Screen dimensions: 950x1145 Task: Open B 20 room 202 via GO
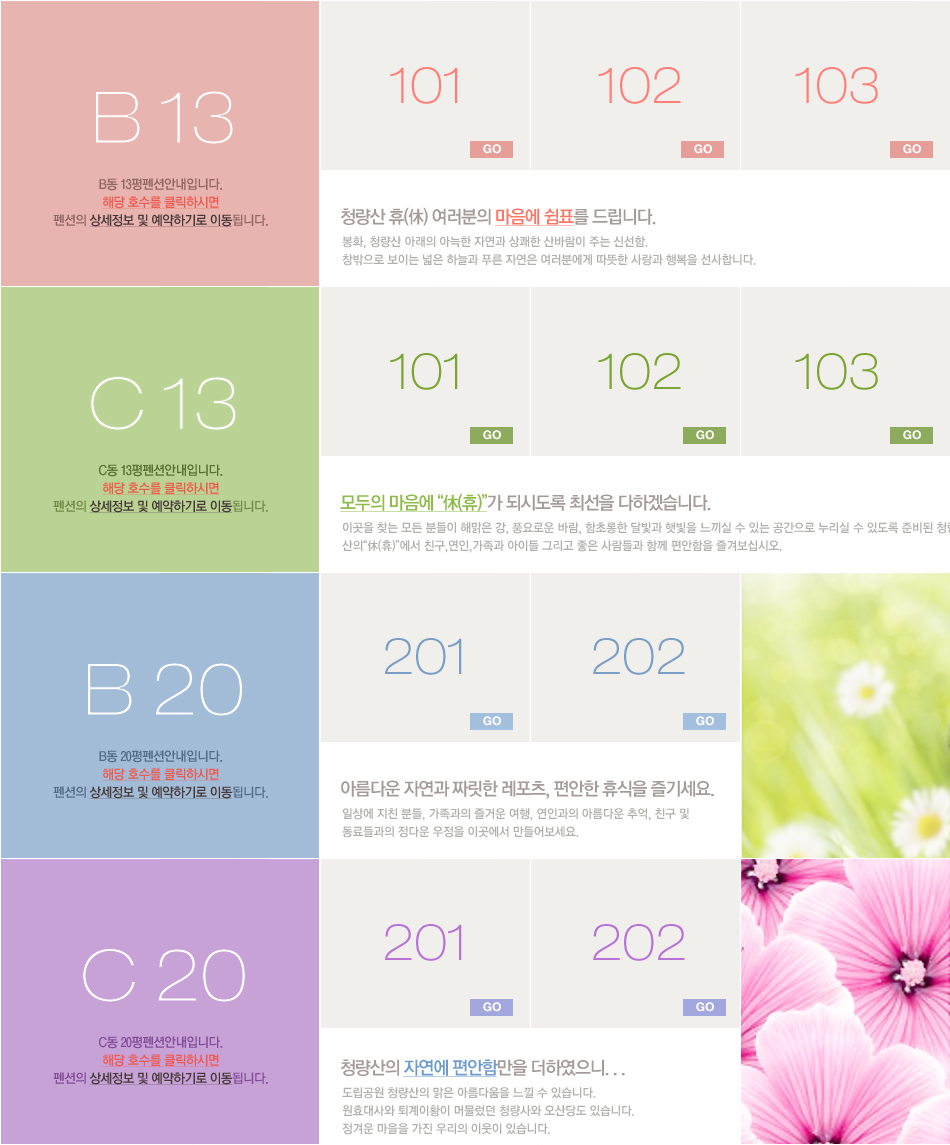tap(704, 721)
